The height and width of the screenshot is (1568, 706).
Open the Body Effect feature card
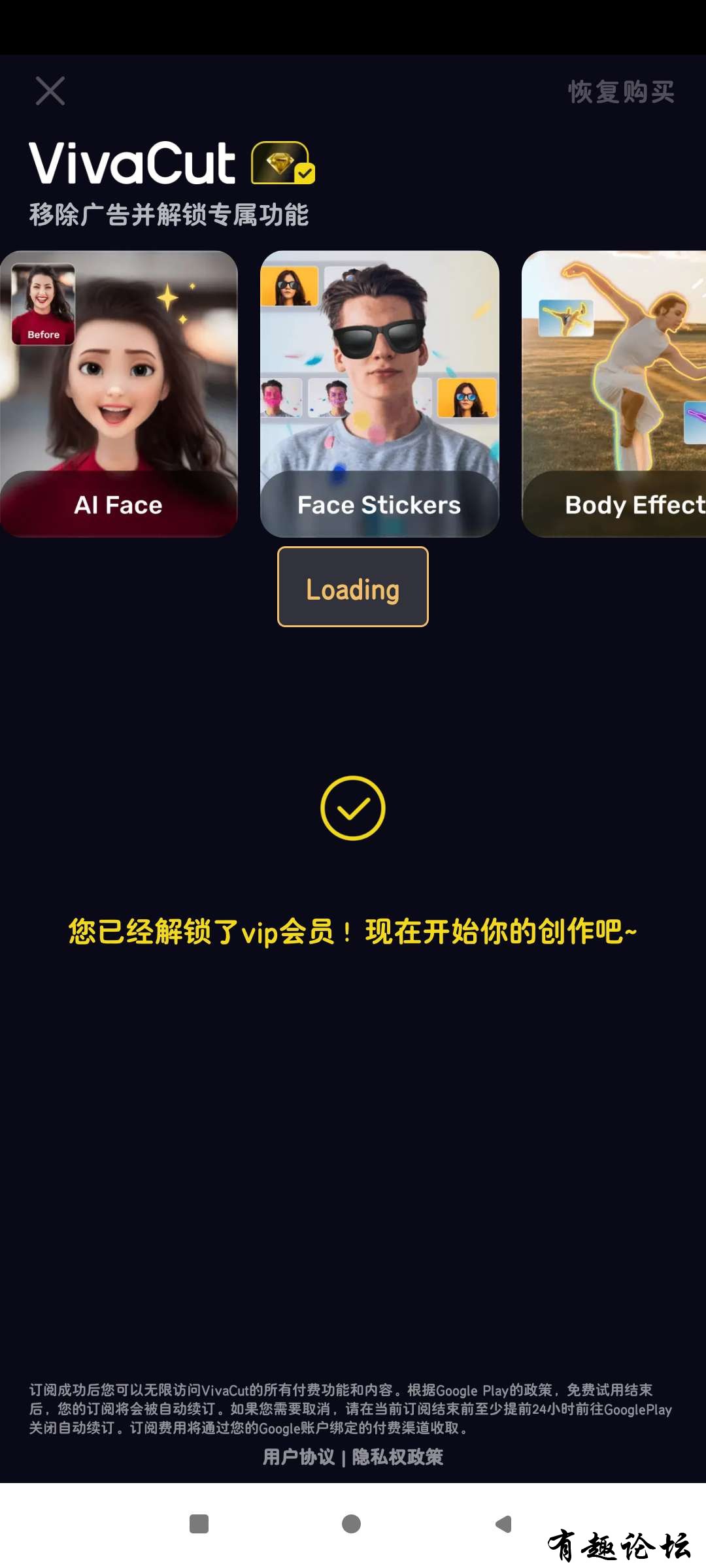614,394
